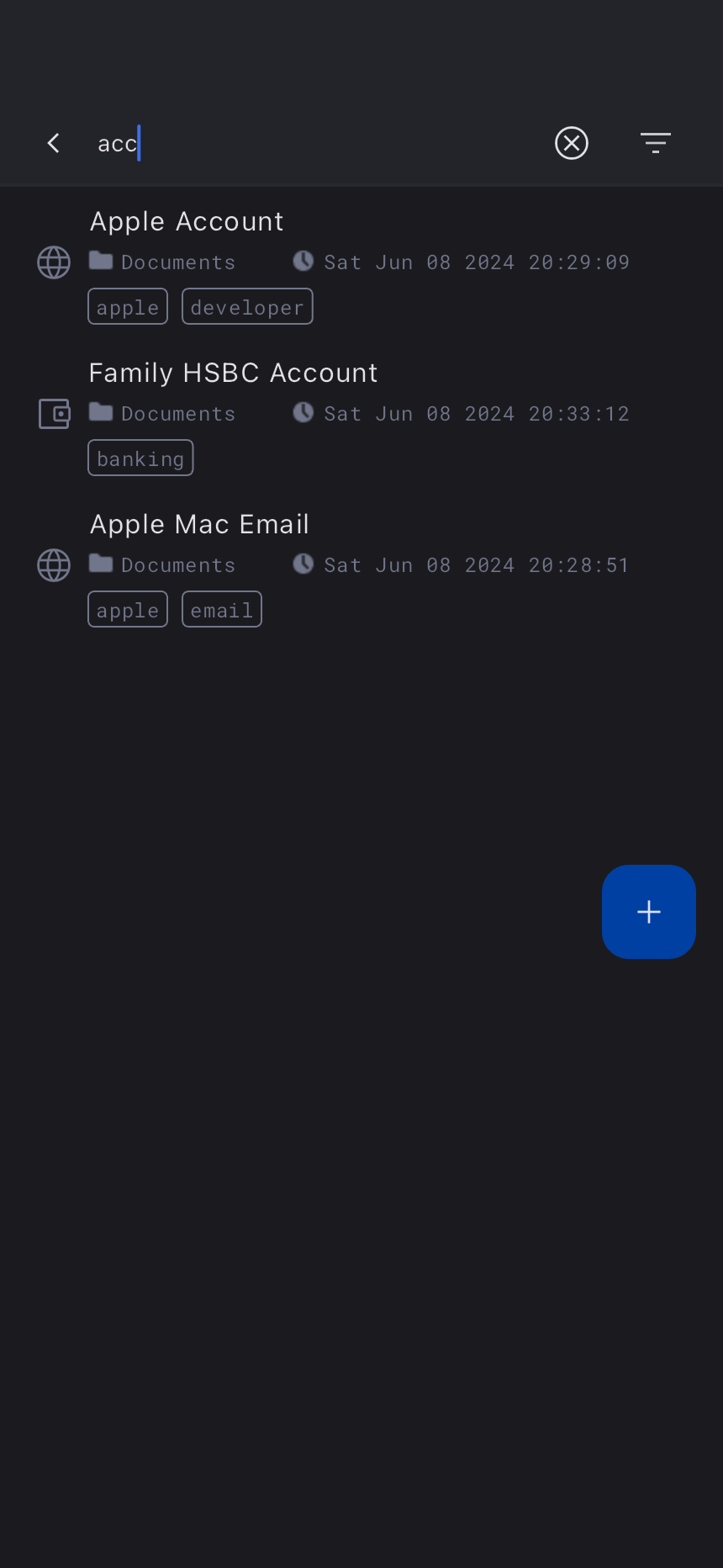The width and height of the screenshot is (723, 1568).
Task: Open the Apple Account entry
Action: point(187,221)
